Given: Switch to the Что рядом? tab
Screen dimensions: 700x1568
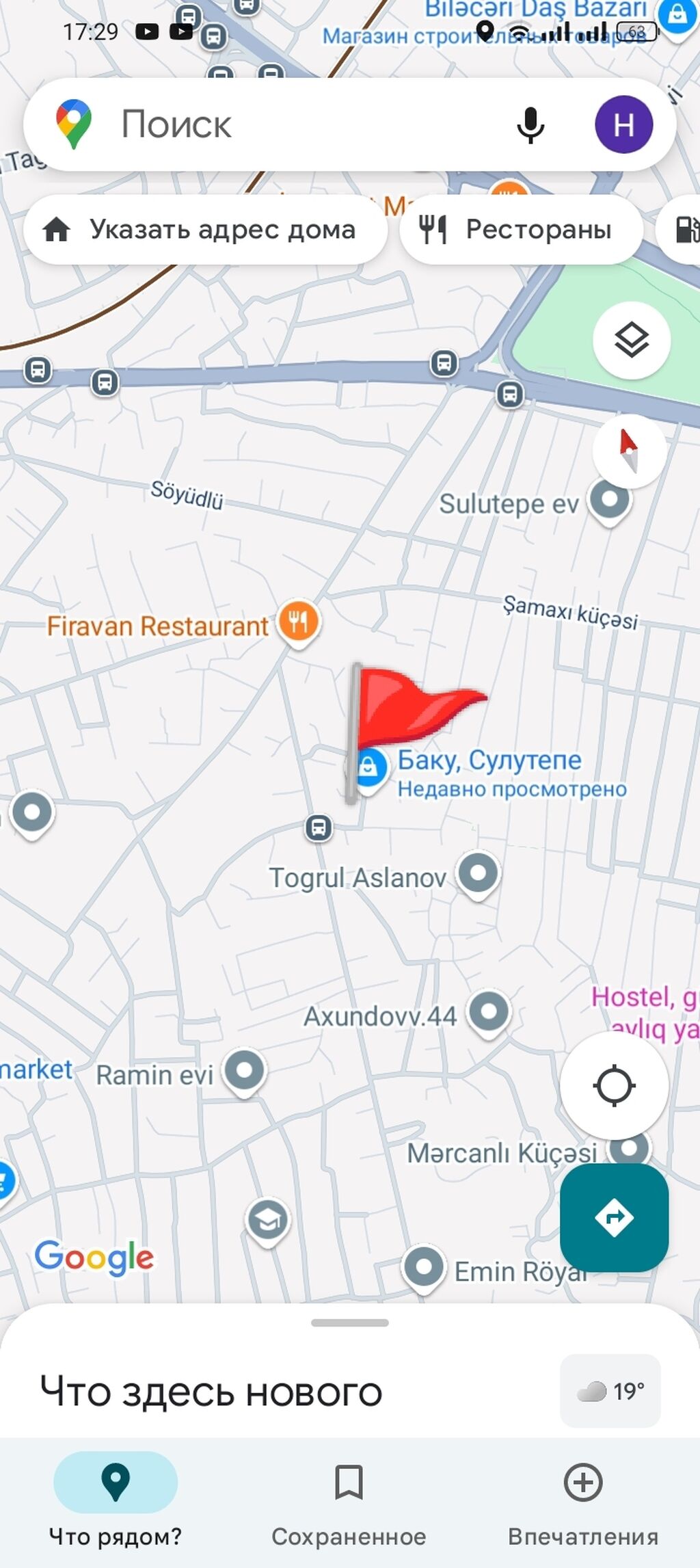Looking at the screenshot, I should tap(115, 1499).
